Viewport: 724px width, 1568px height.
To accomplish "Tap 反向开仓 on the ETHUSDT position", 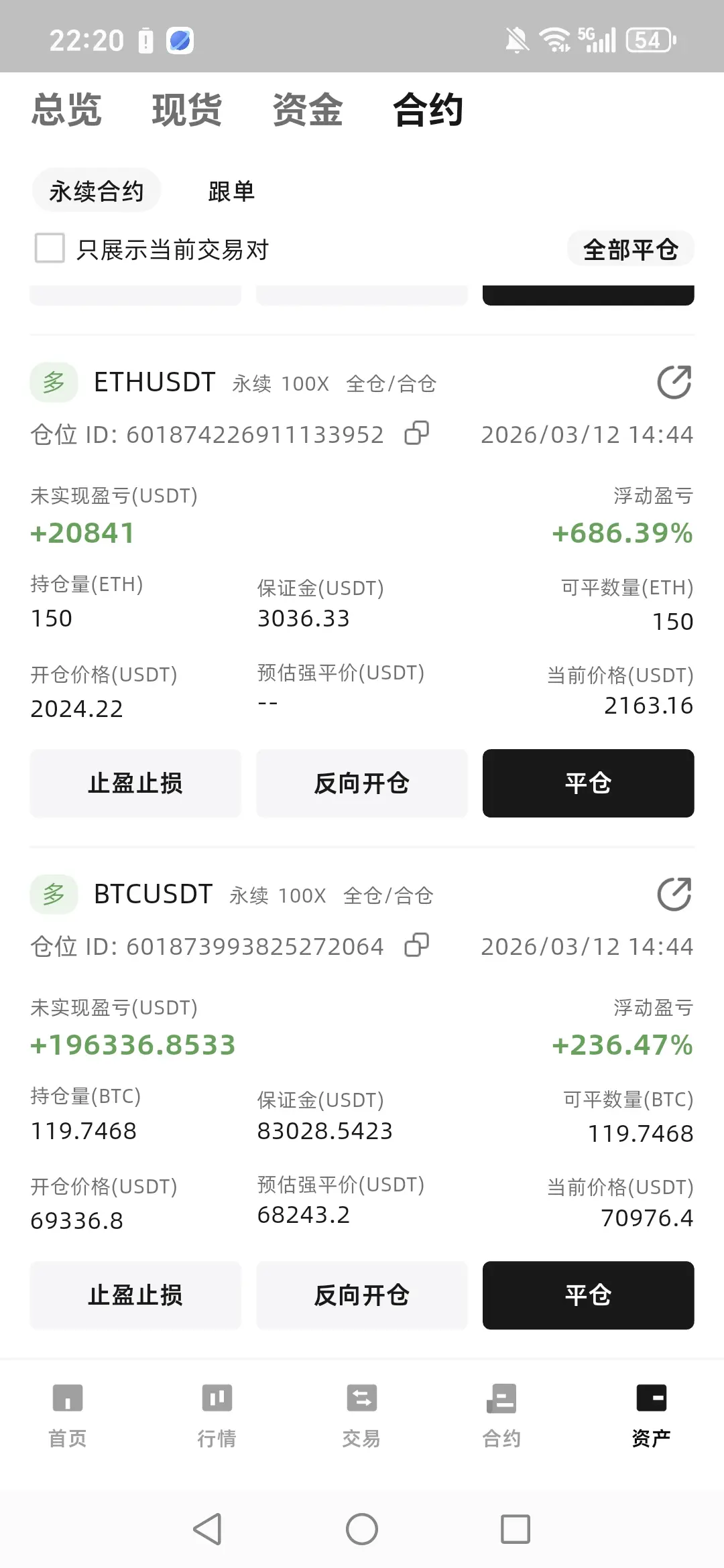I will pyautogui.click(x=362, y=783).
